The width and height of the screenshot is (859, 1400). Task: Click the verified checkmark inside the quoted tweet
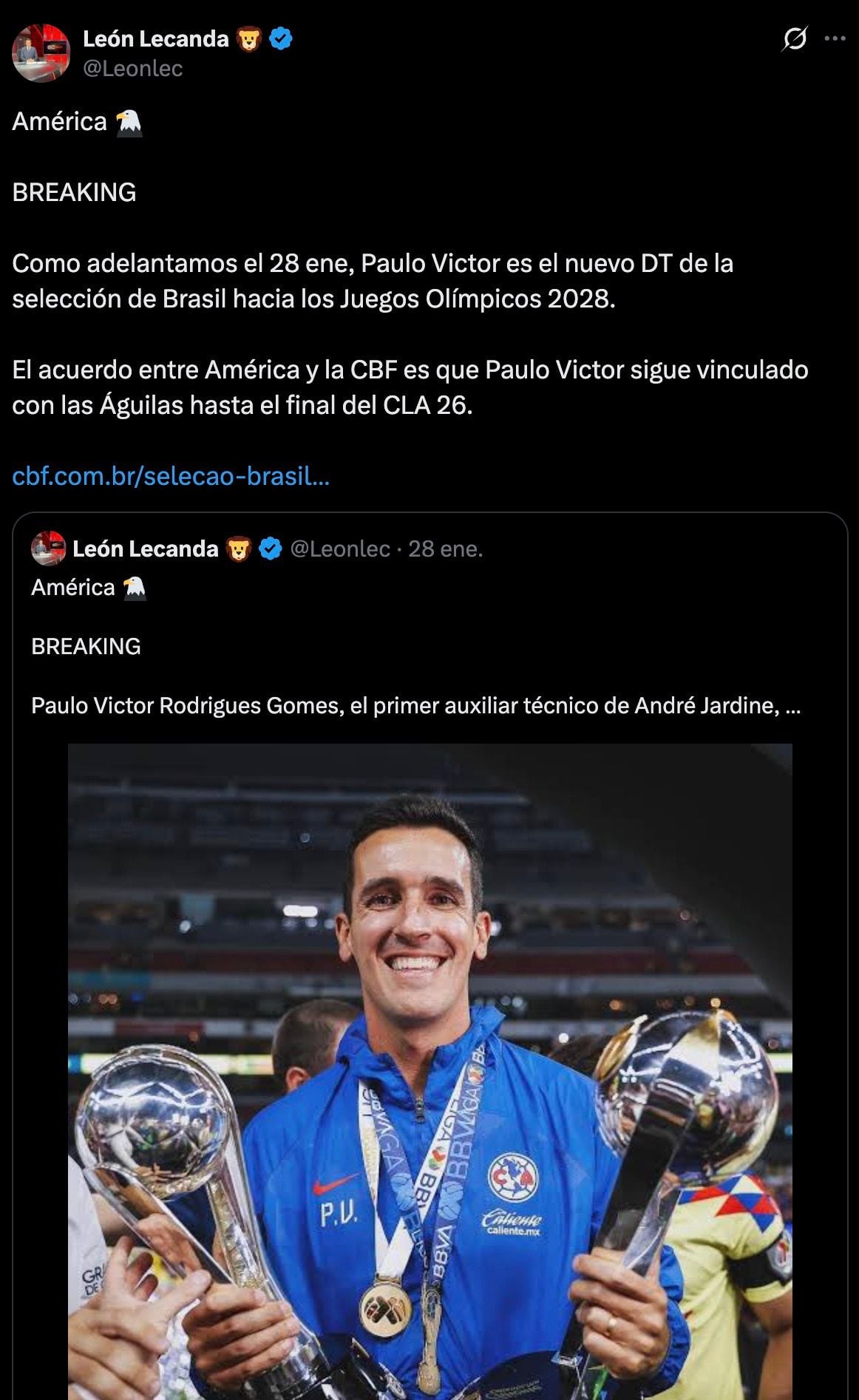269,548
